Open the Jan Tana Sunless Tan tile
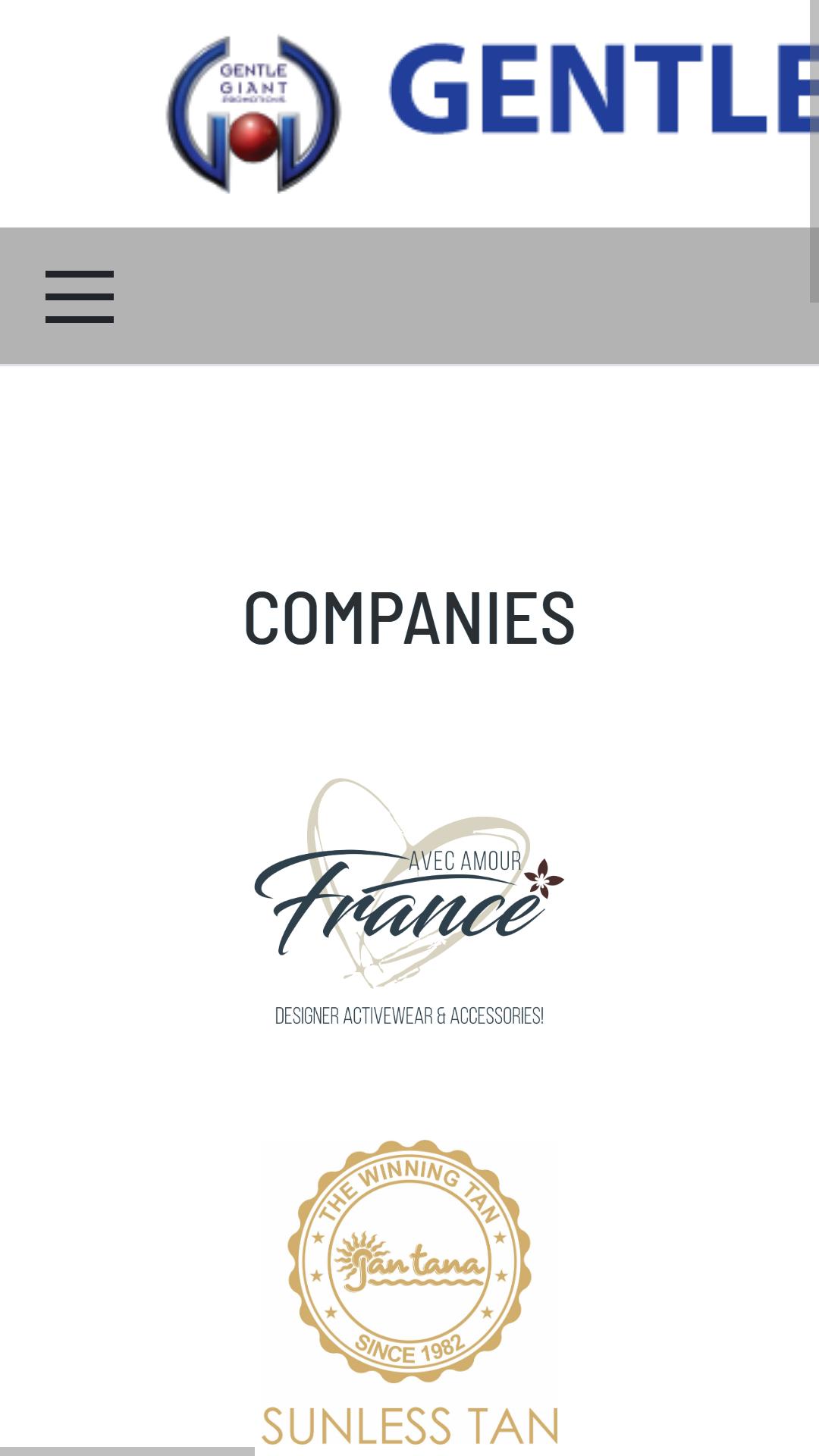This screenshot has width=819, height=1456. tap(409, 1292)
